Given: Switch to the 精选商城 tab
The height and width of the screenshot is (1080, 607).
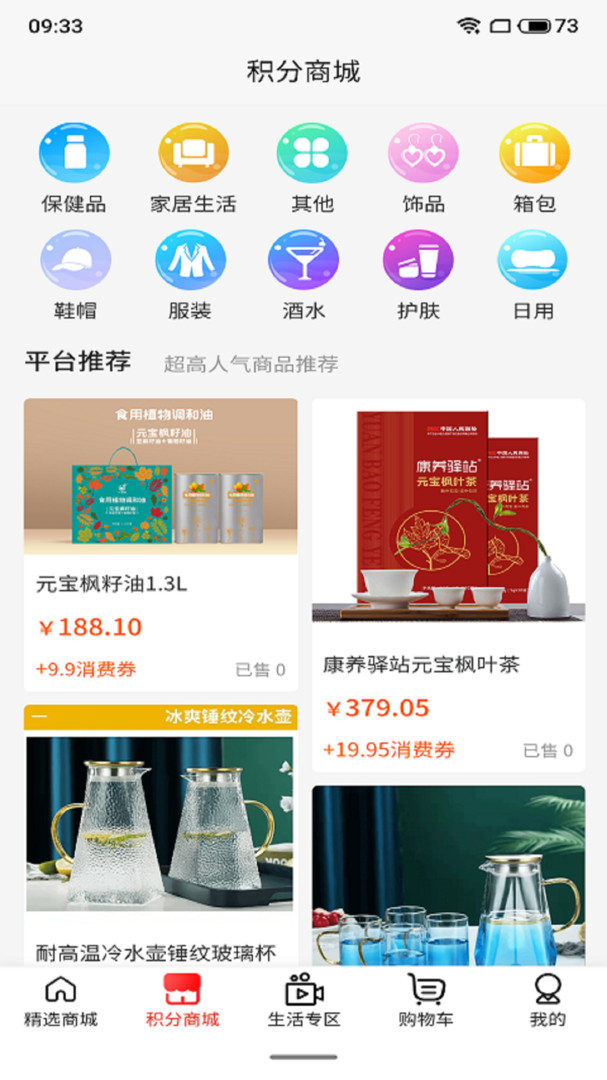Looking at the screenshot, I should point(61,1001).
